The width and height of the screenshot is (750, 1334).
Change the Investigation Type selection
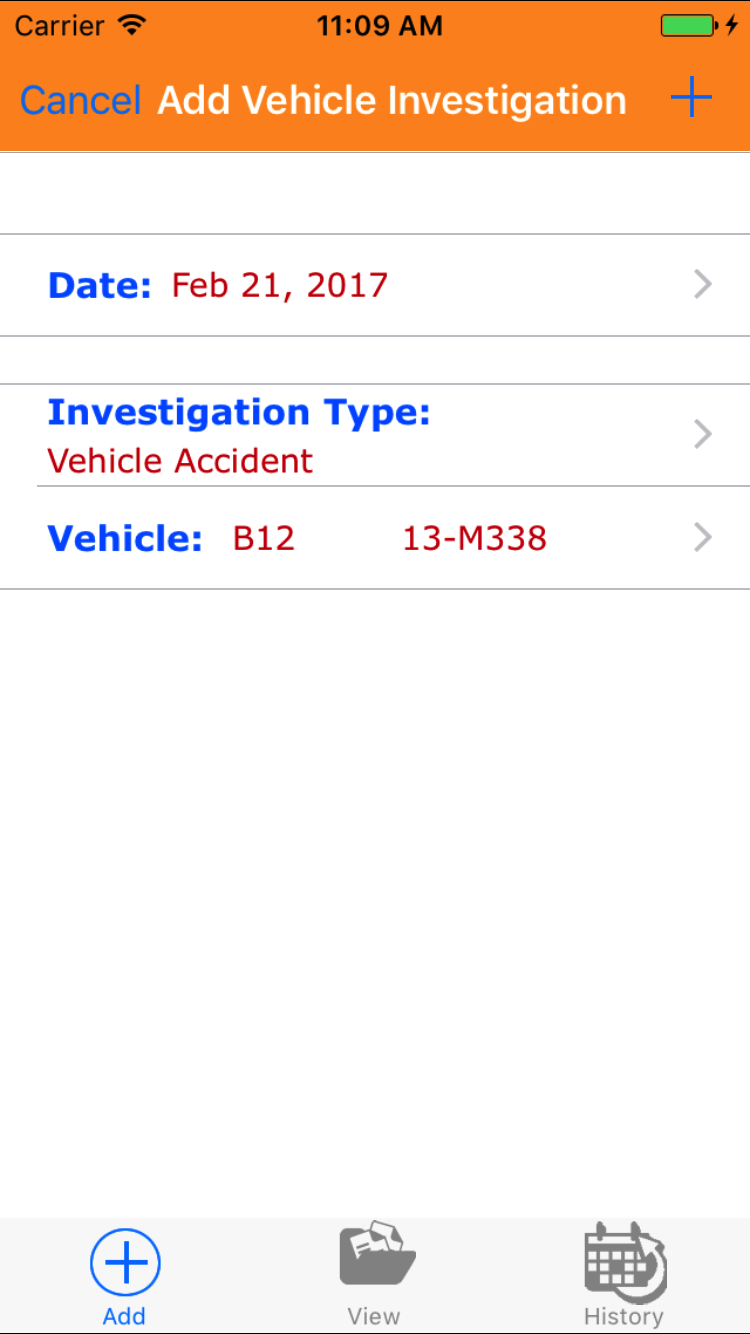[x=375, y=436]
